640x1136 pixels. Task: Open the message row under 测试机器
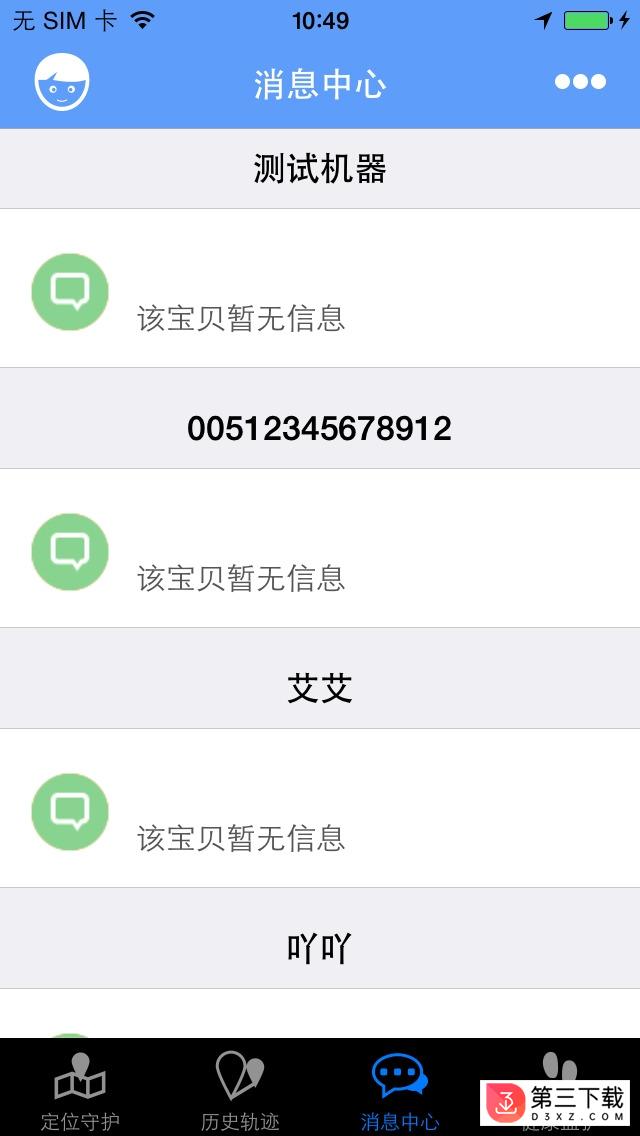tap(320, 288)
